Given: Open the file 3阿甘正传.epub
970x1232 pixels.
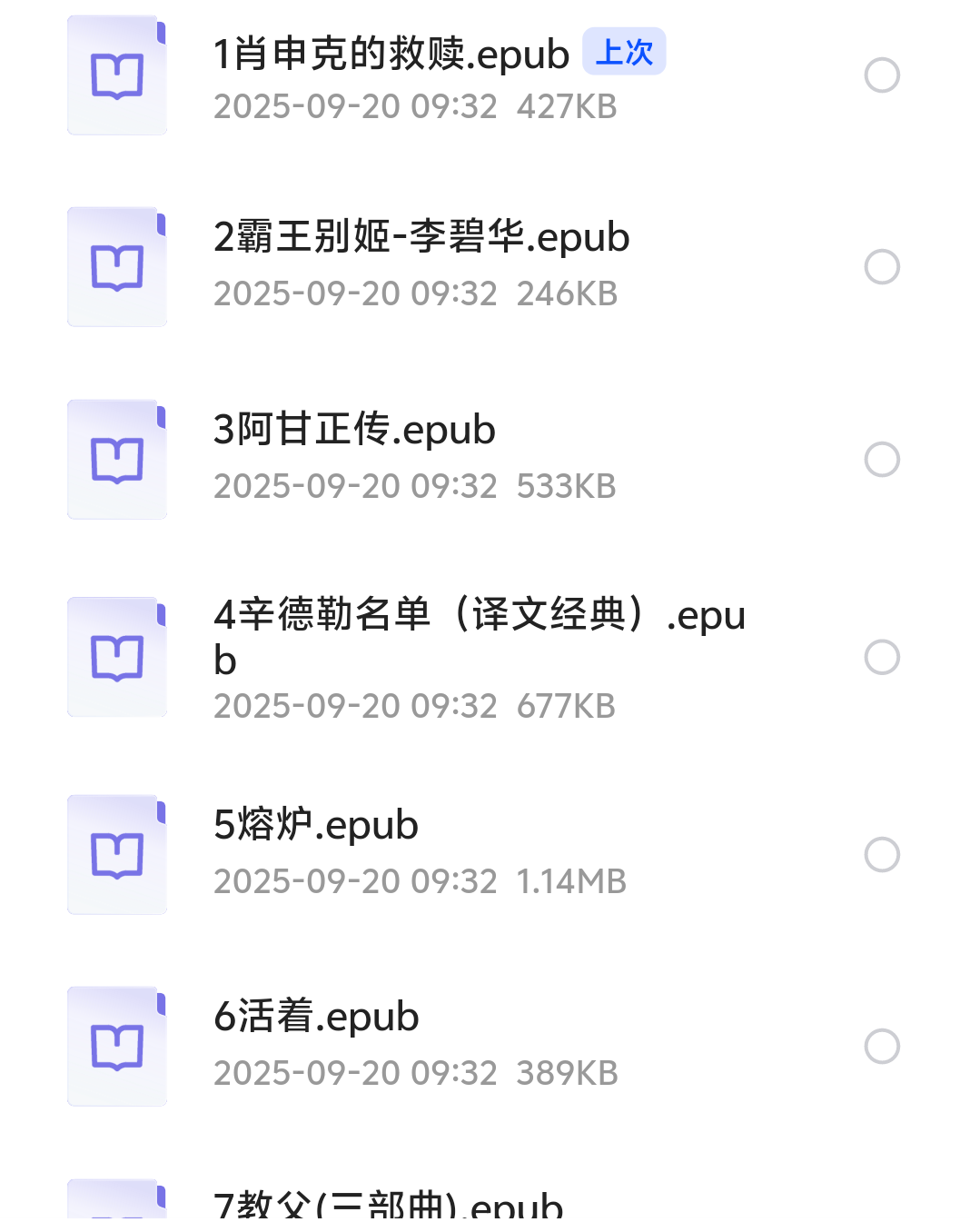Looking at the screenshot, I should 354,431.
